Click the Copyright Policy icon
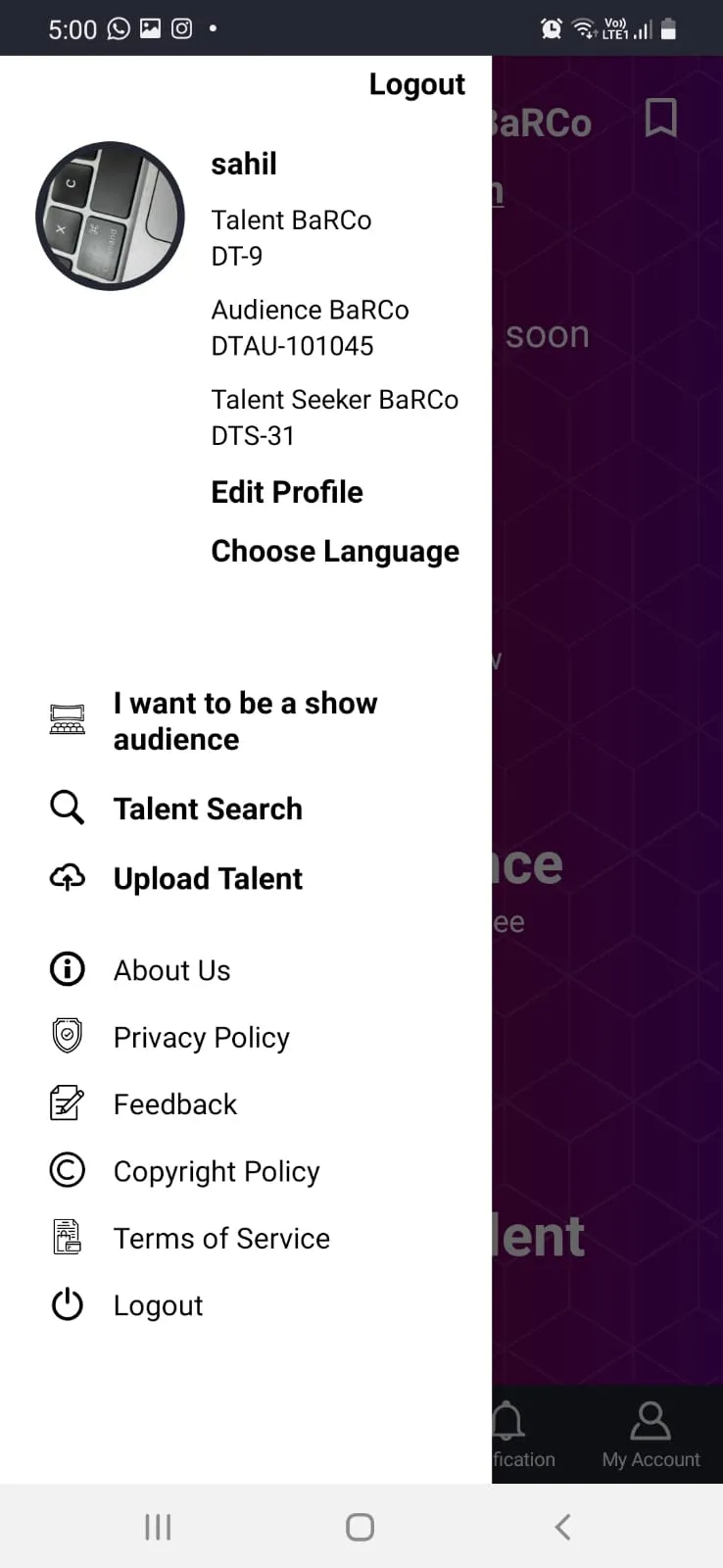 (x=67, y=1170)
